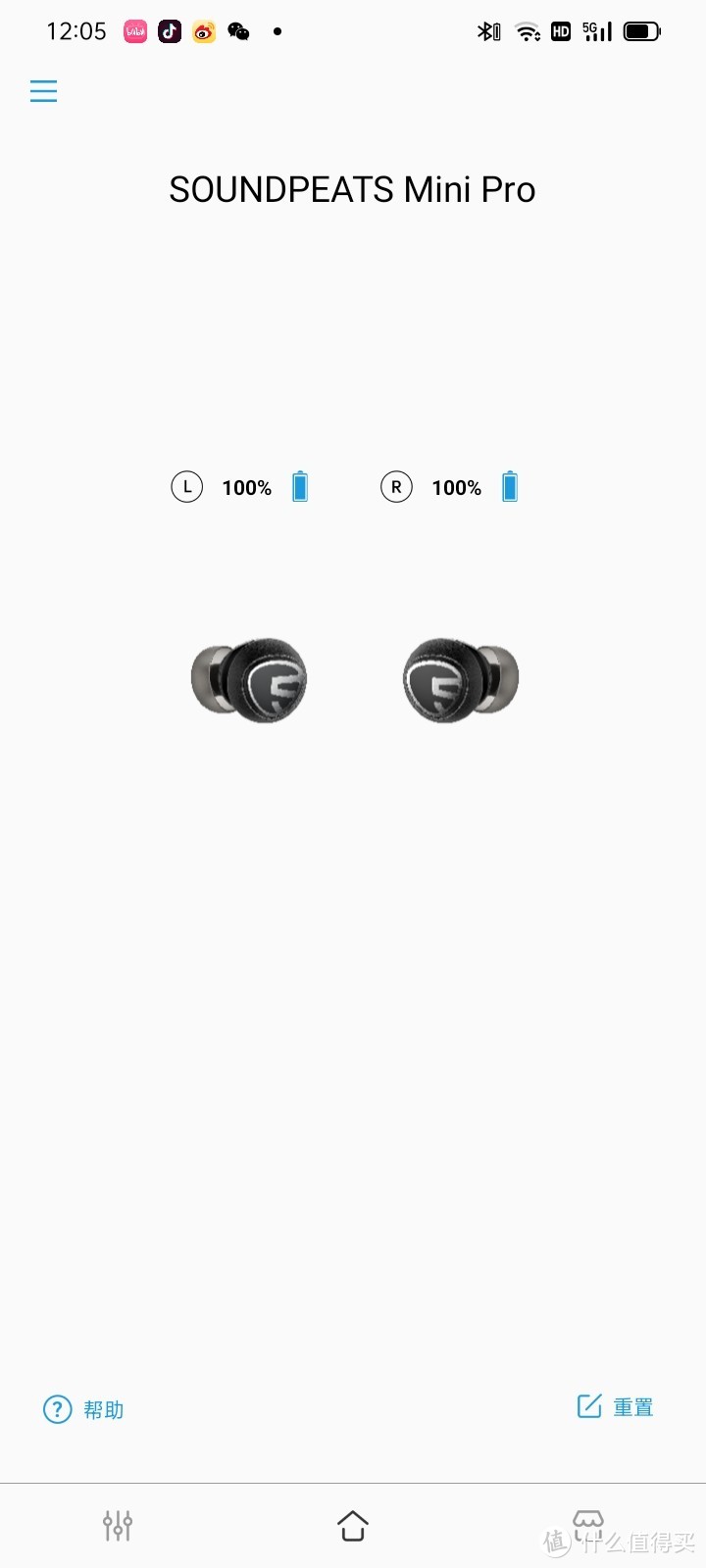Tap the TikTok notification icon in the status bar
Screen dimensions: 706x1568
169,30
